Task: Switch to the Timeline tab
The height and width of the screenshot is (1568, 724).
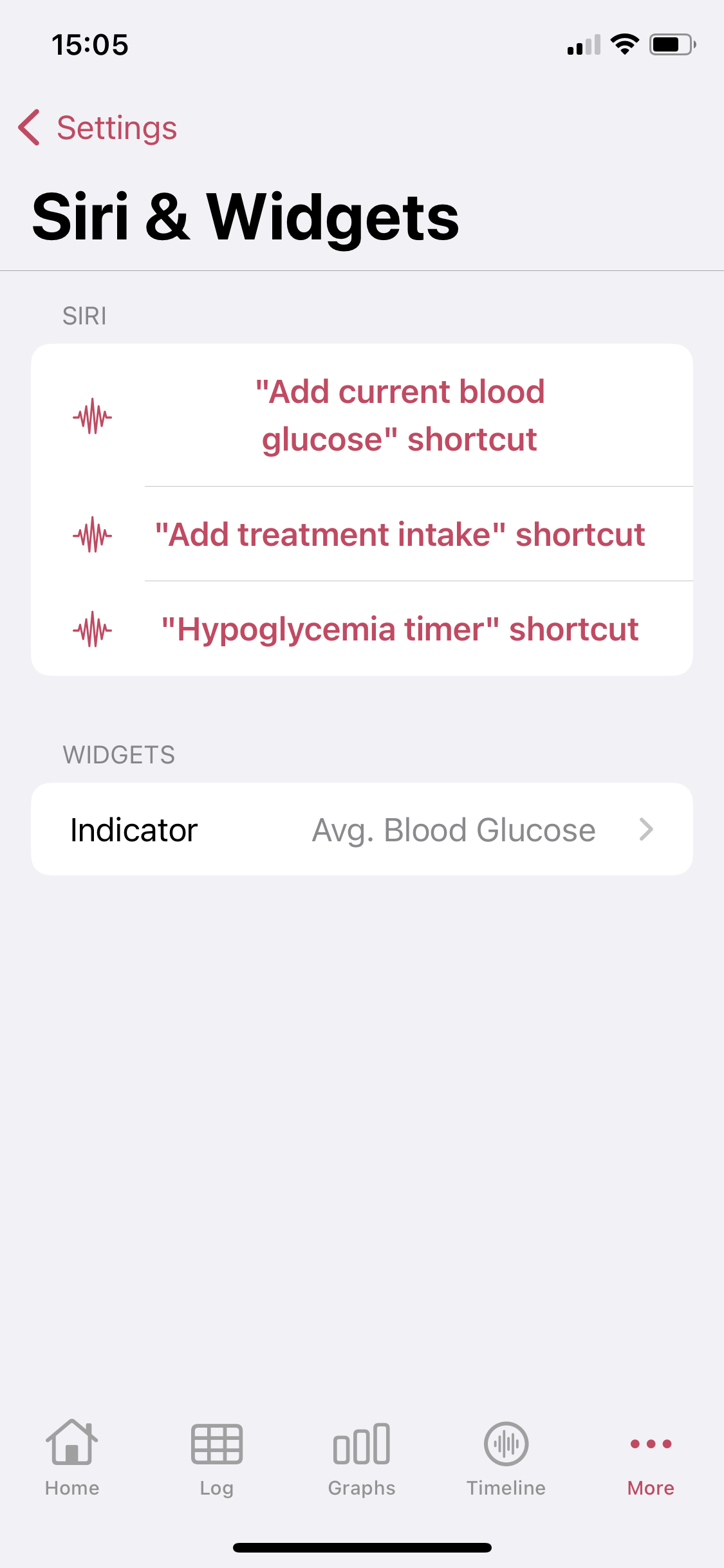Action: tap(506, 1457)
